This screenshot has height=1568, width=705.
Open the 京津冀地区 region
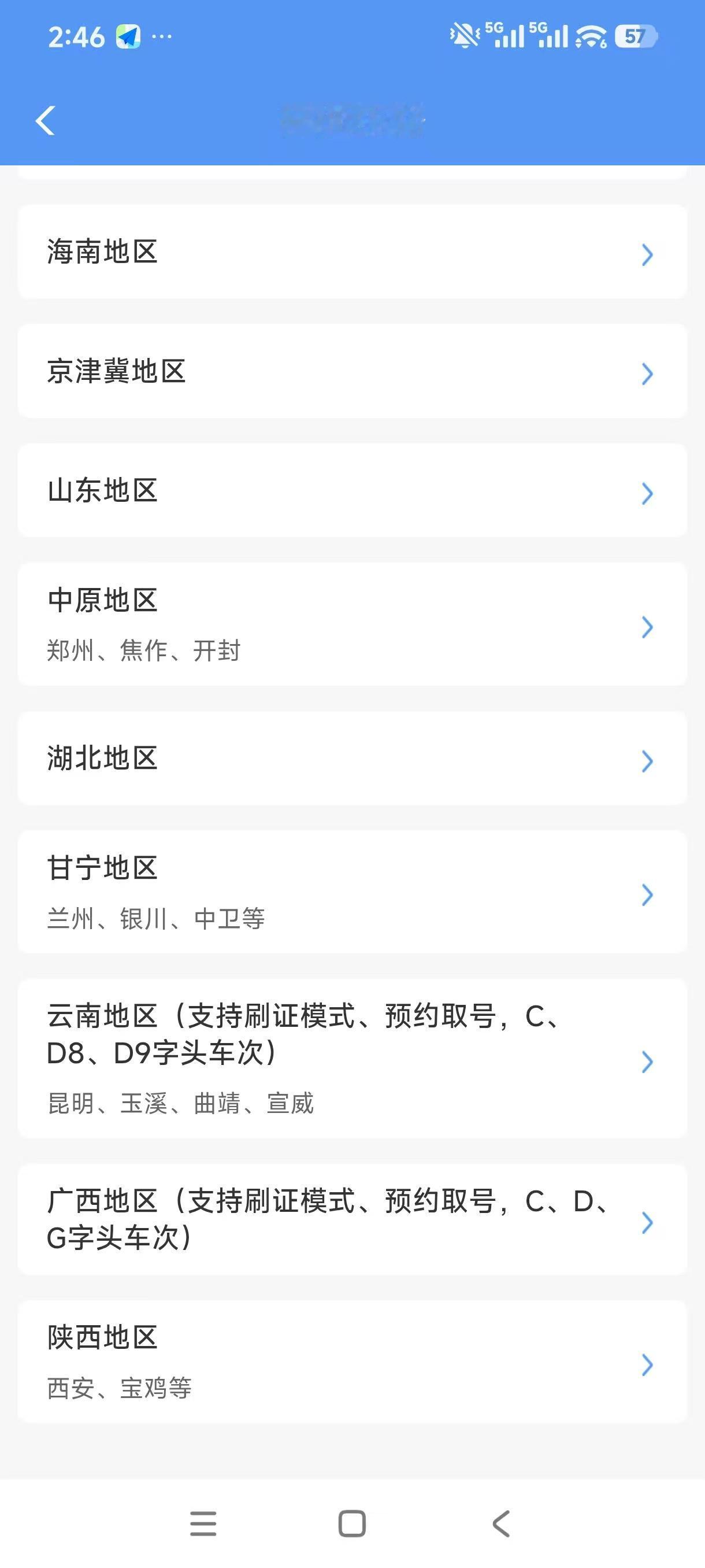[x=353, y=373]
